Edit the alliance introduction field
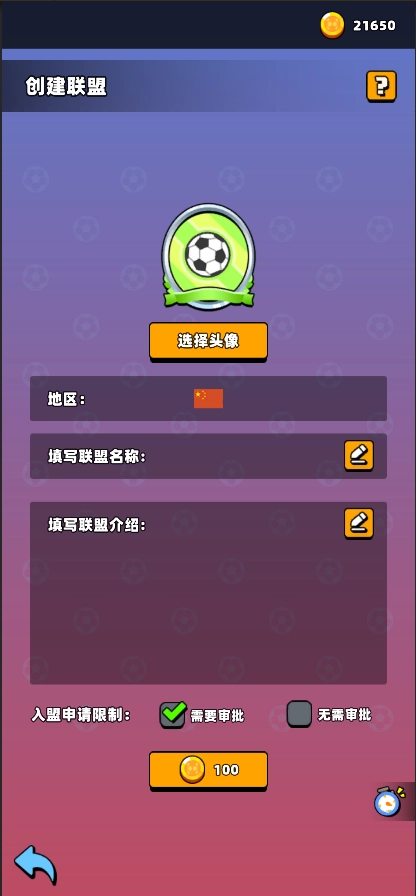Image resolution: width=416 pixels, height=896 pixels. pos(359,523)
